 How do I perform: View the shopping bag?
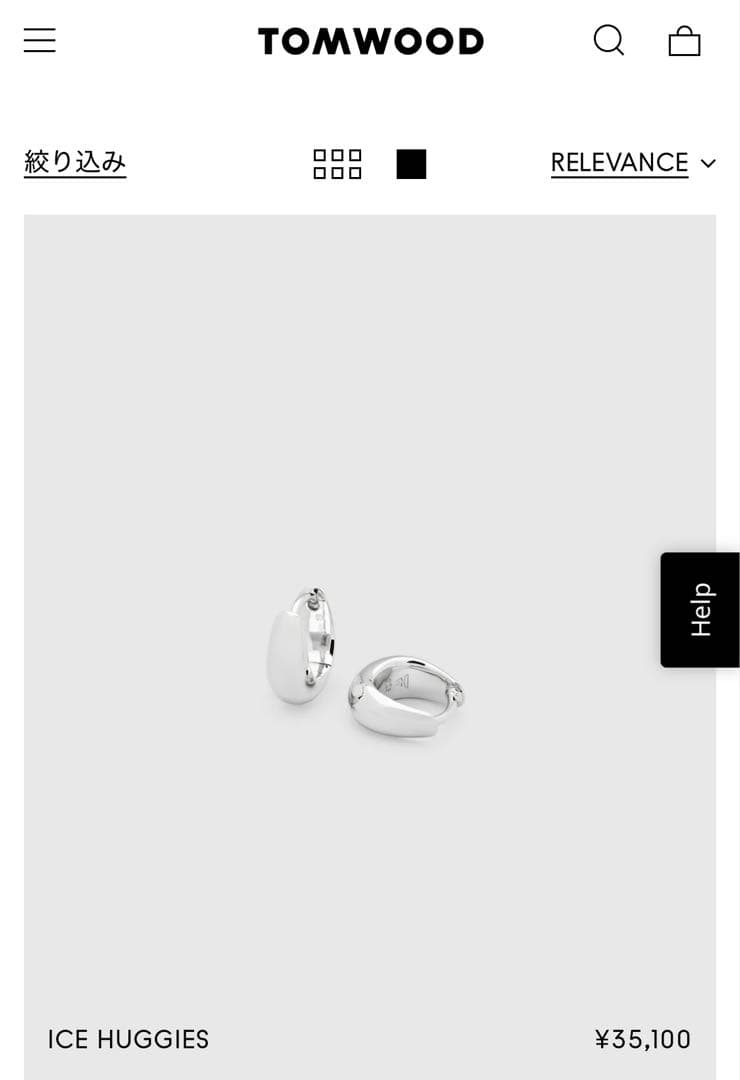coord(684,41)
